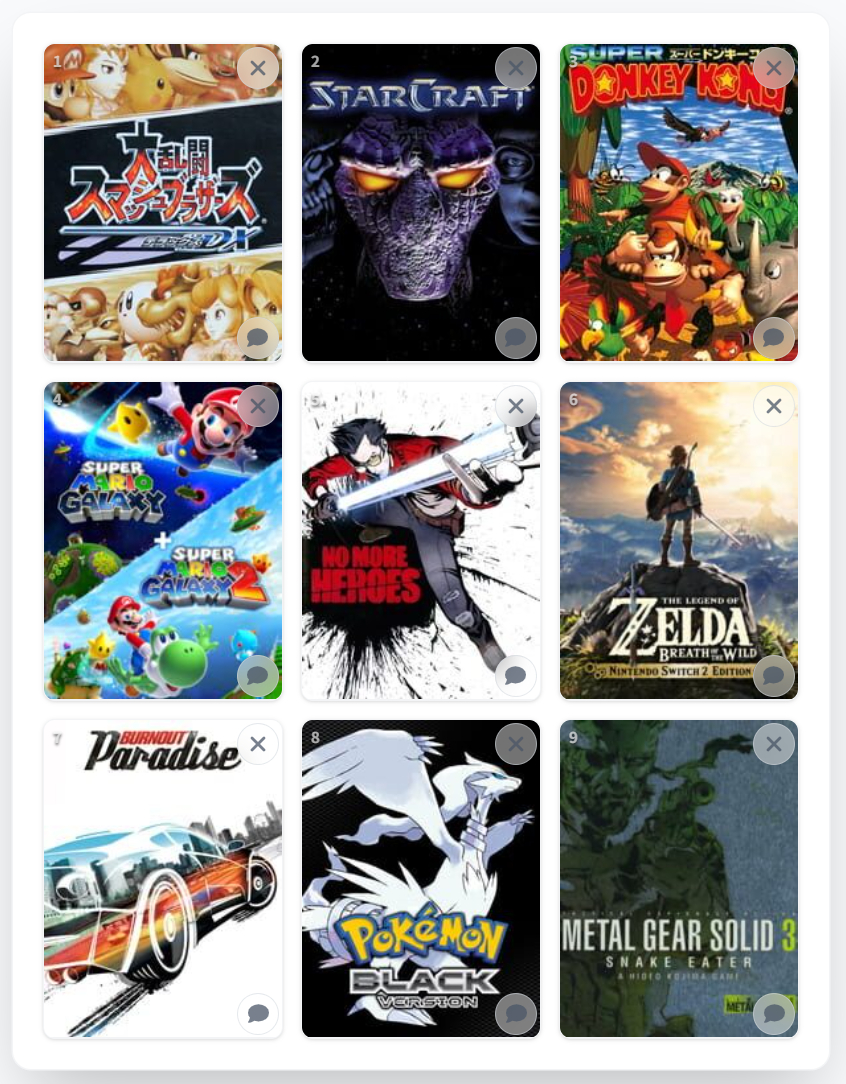Remove Metal Gear Solid 3 from the grid
Image resolution: width=846 pixels, height=1084 pixels.
tap(774, 744)
